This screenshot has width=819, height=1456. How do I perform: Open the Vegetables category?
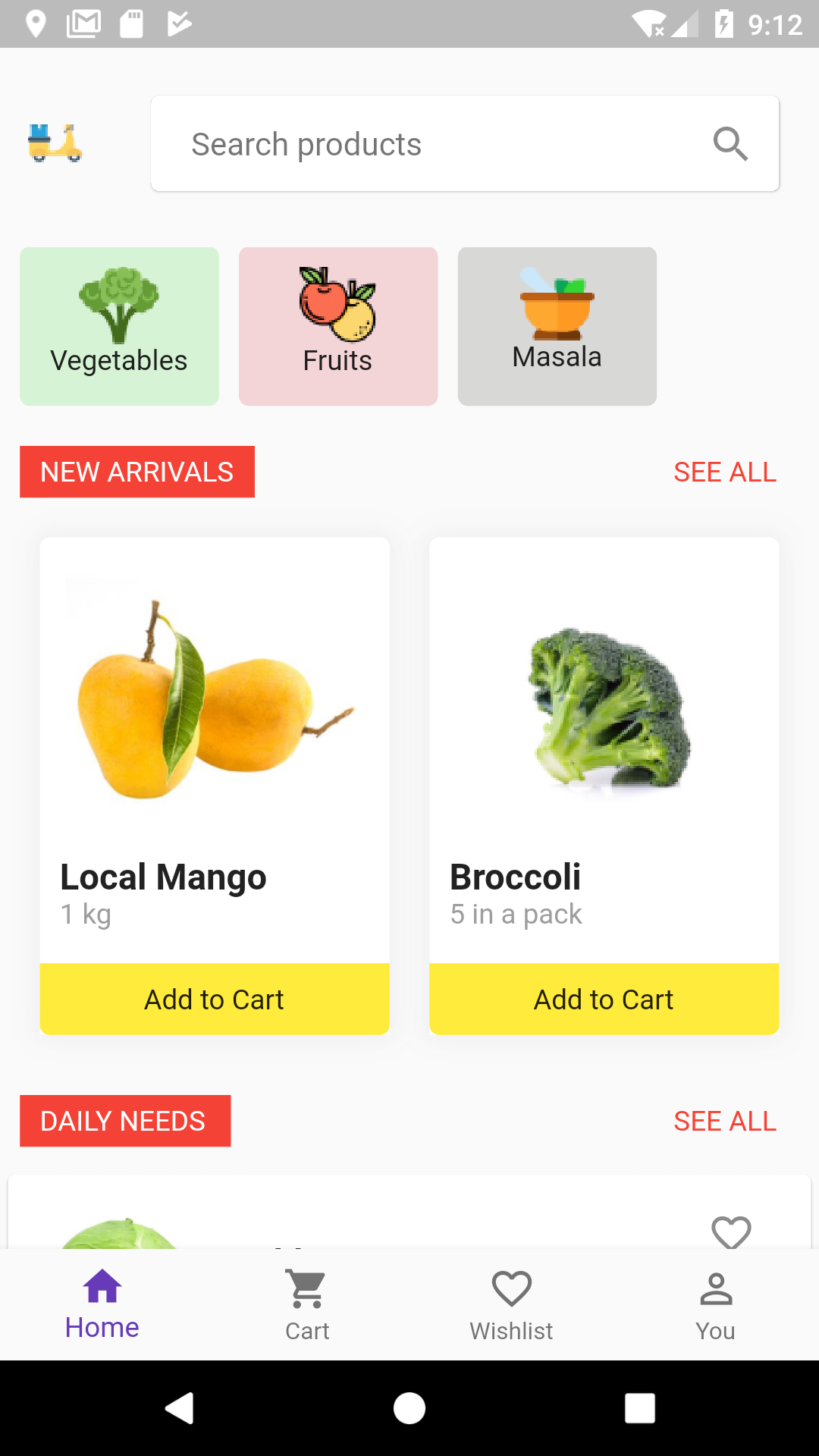119,326
